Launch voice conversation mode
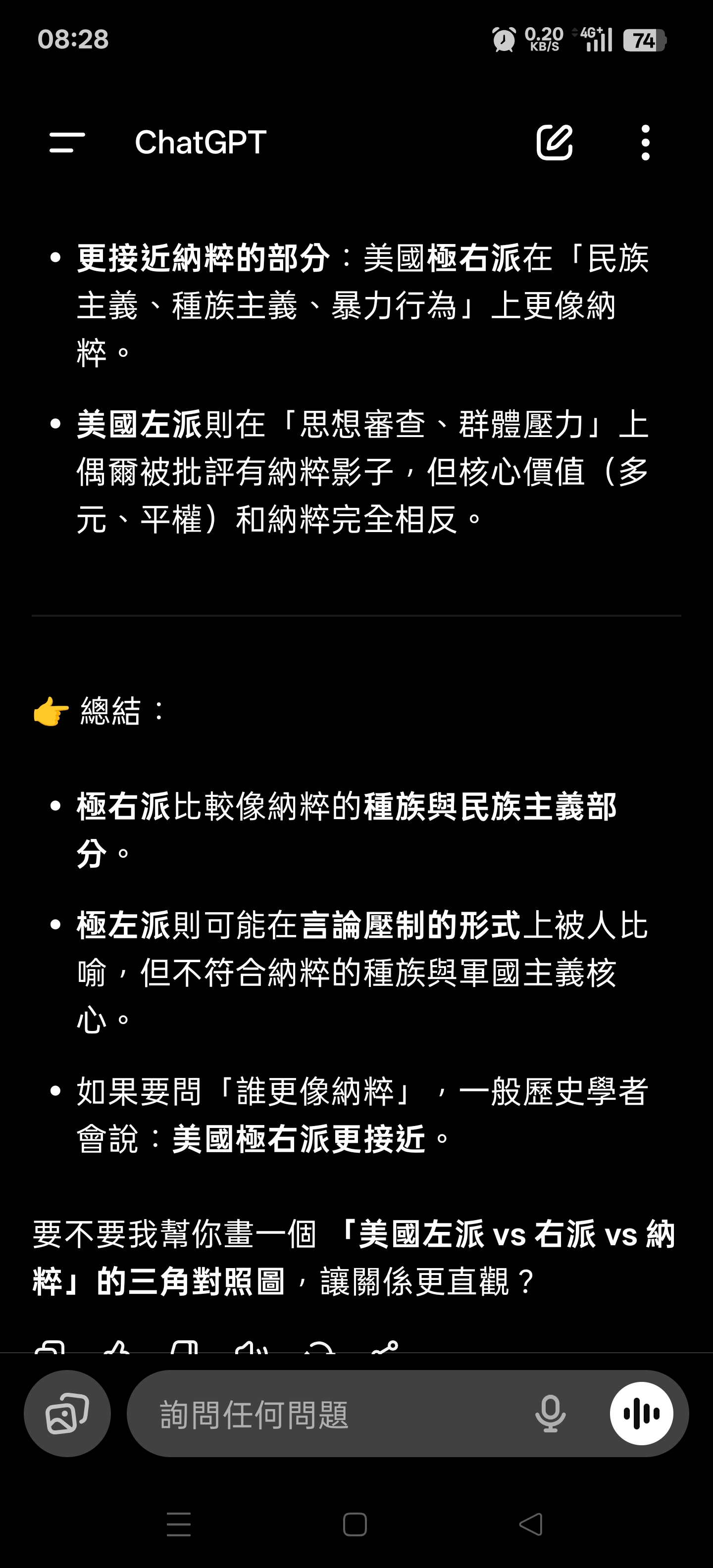713x1568 pixels. tap(641, 1414)
